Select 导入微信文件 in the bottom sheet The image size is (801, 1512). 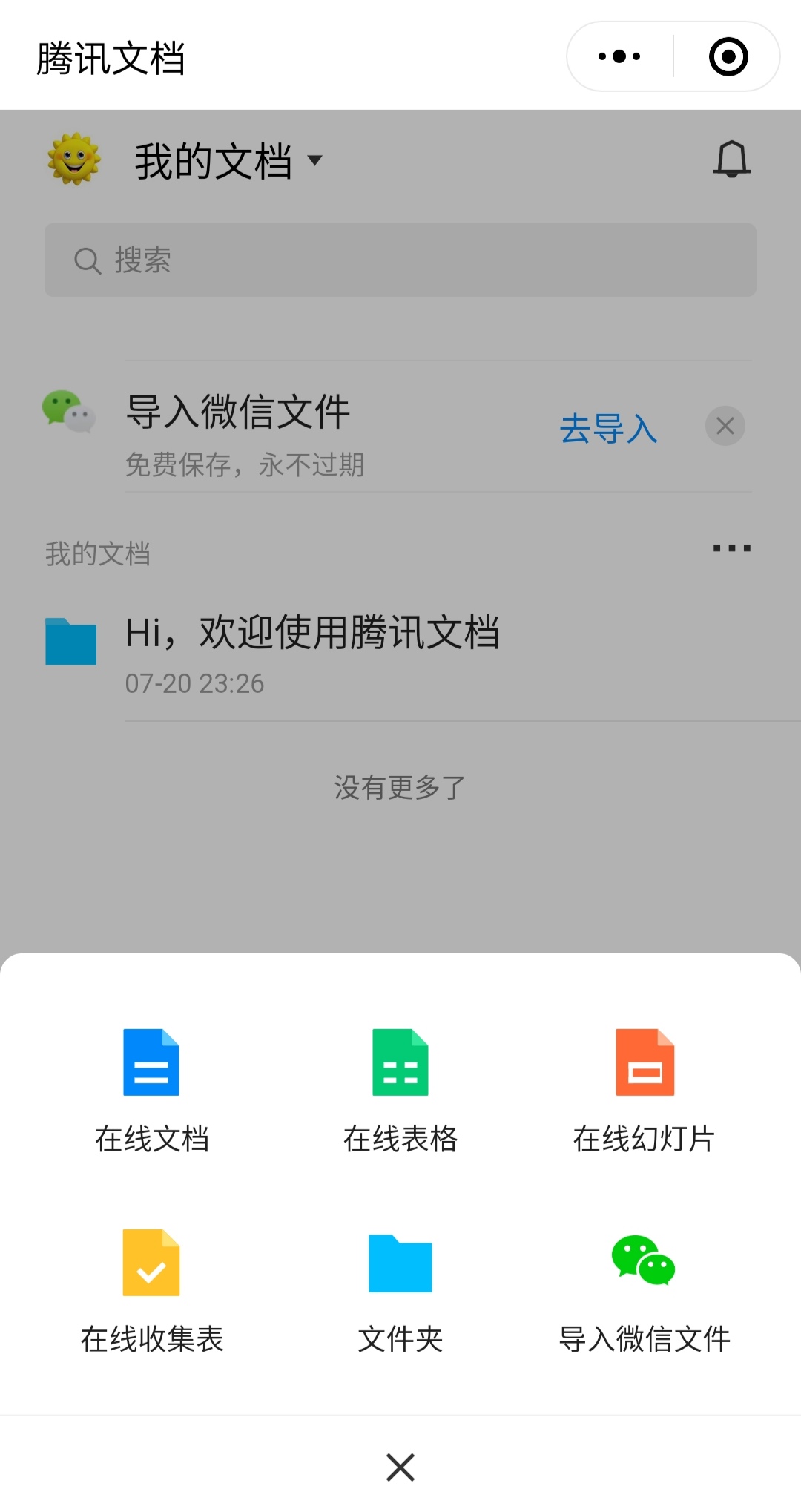[x=644, y=1291]
